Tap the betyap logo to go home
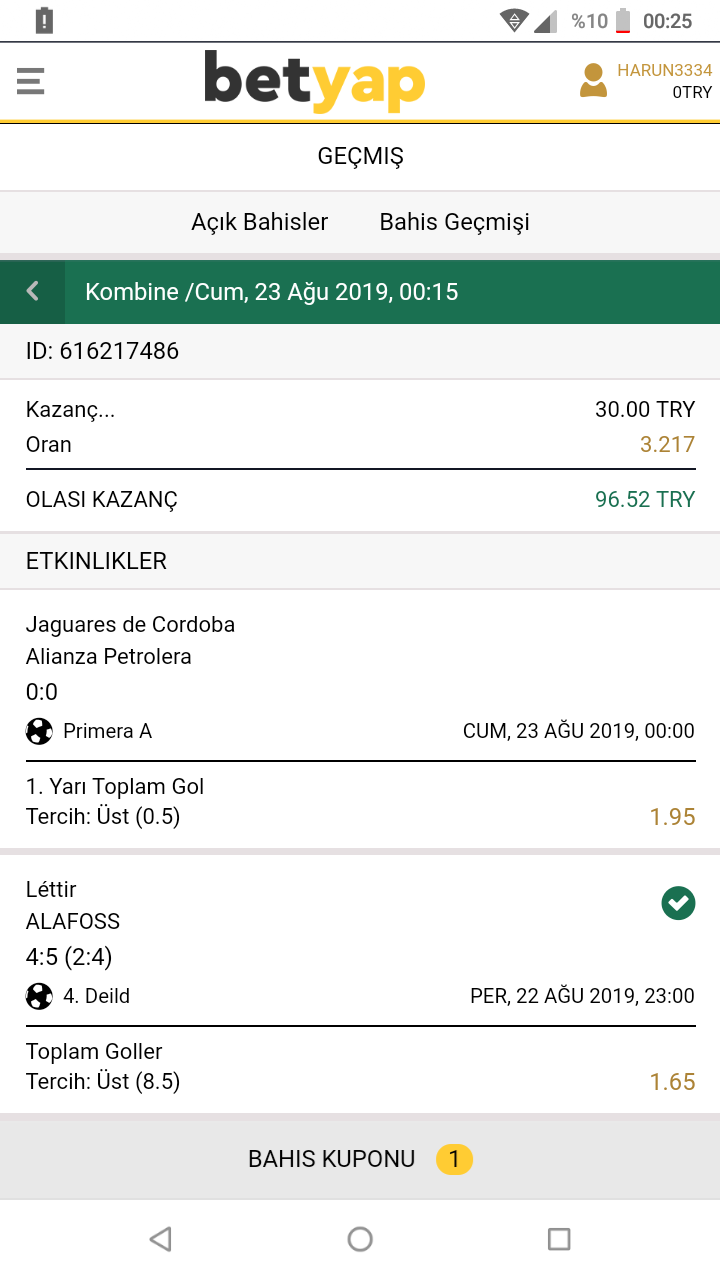Screen dimensions: 720x1280 (x=315, y=82)
